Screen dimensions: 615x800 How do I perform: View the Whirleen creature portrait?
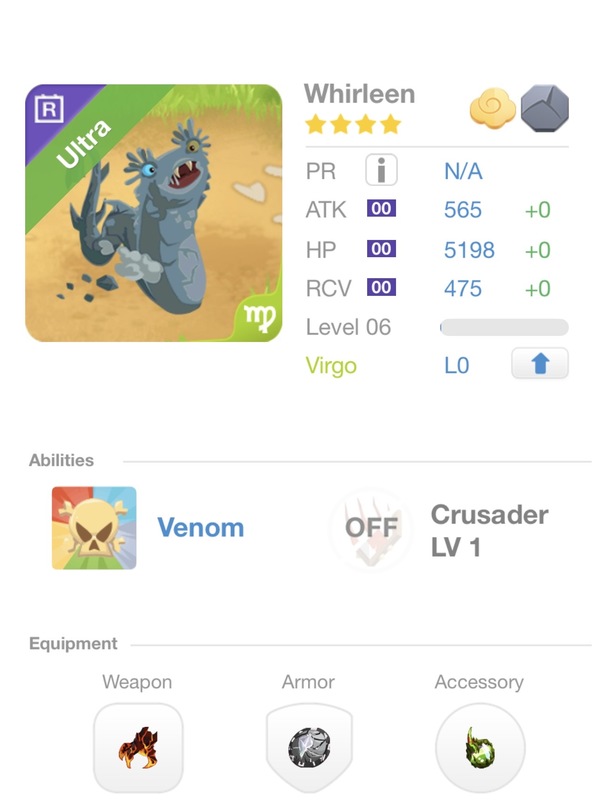(153, 213)
